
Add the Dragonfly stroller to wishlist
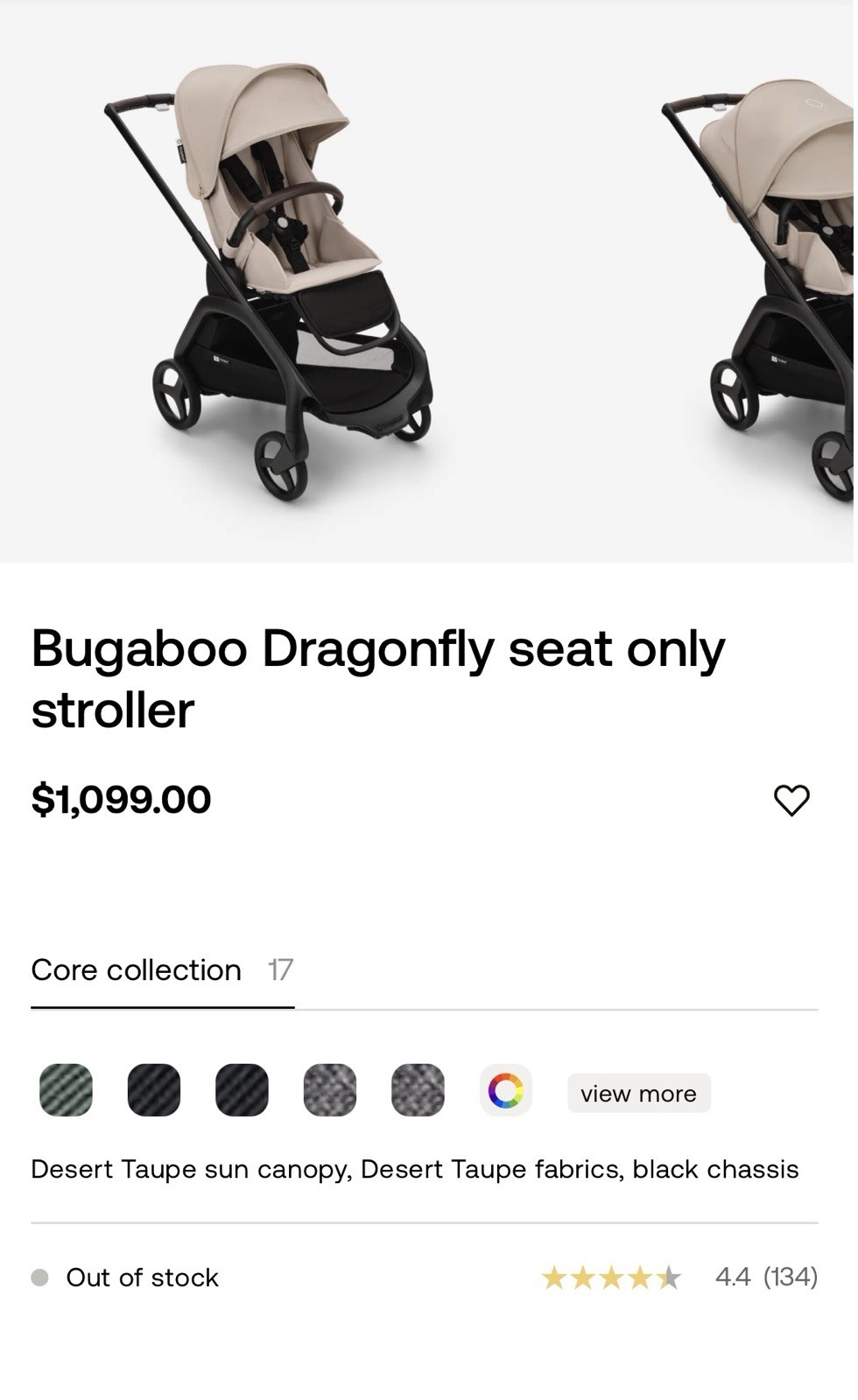coord(791,800)
